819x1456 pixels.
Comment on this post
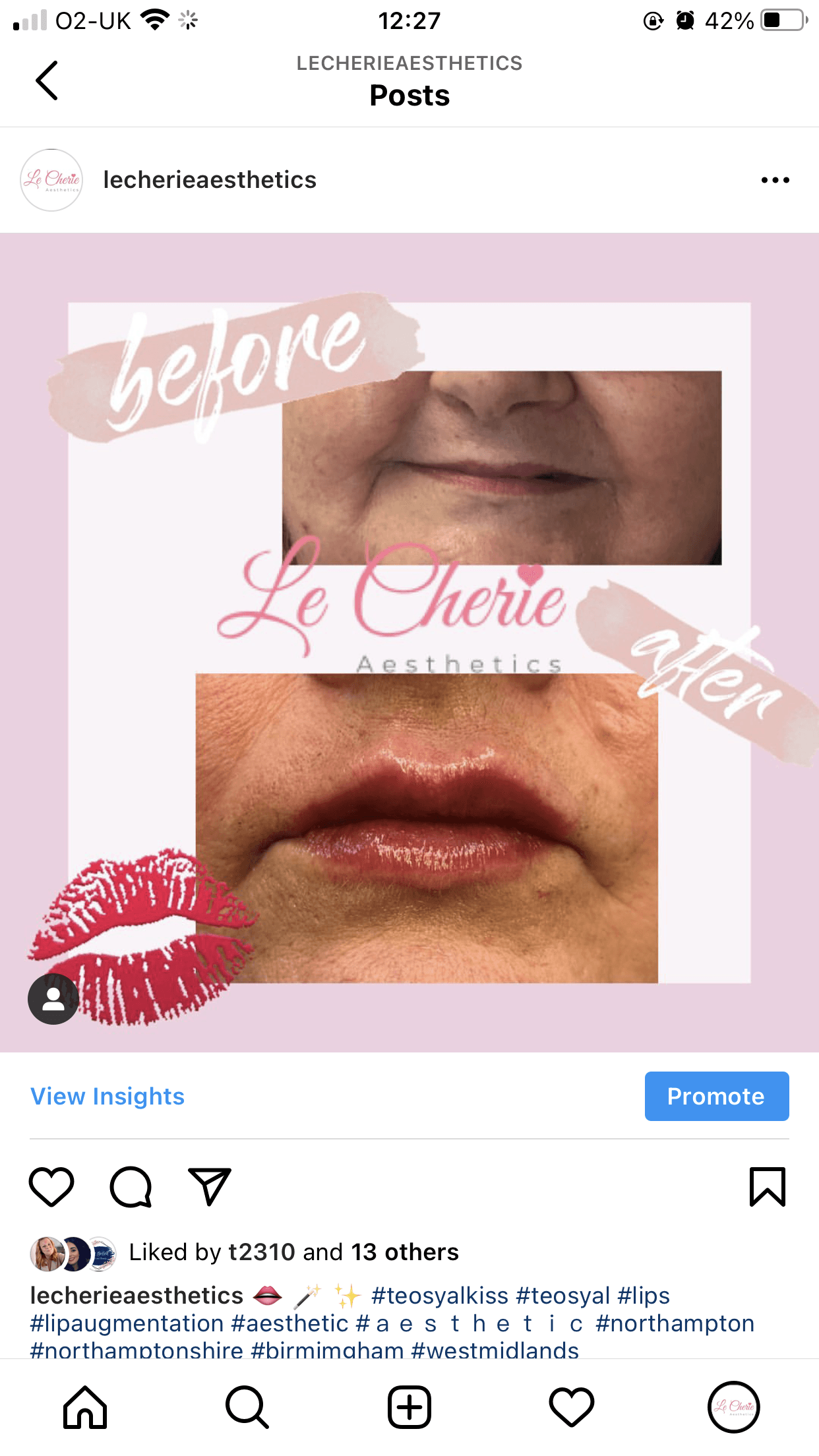point(131,1186)
